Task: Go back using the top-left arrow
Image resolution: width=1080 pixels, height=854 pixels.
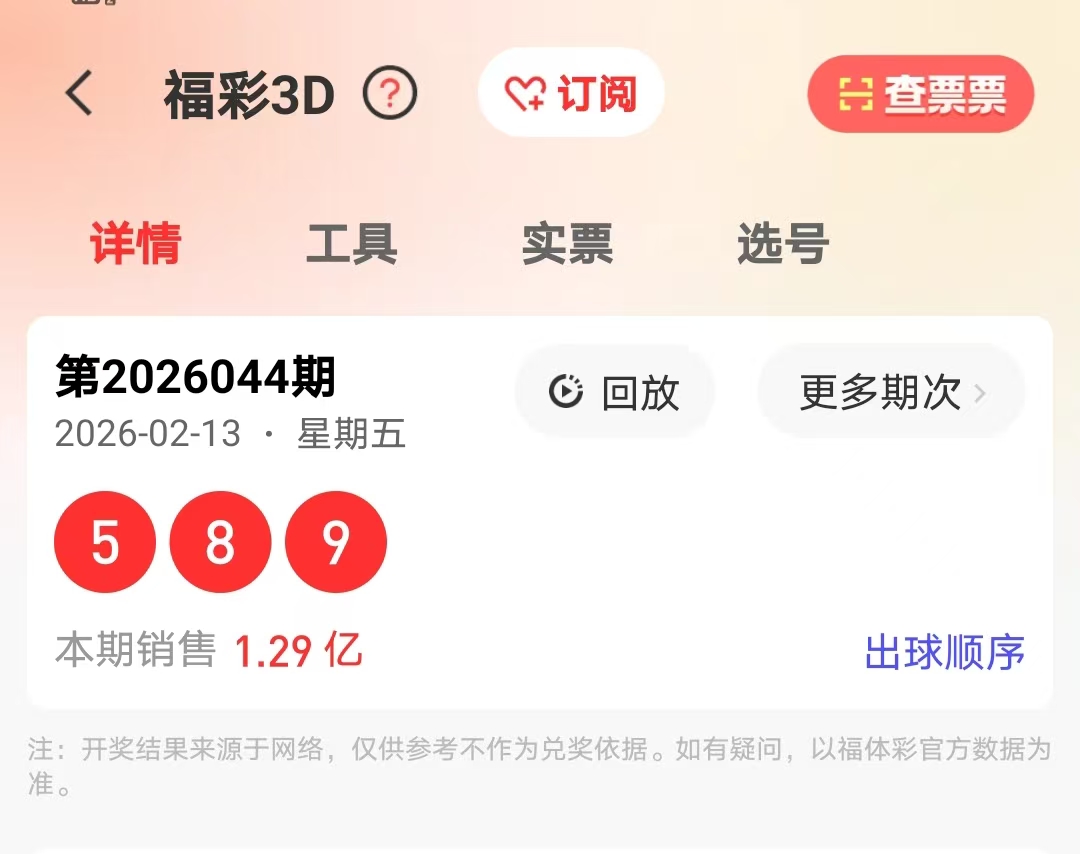Action: click(x=80, y=95)
